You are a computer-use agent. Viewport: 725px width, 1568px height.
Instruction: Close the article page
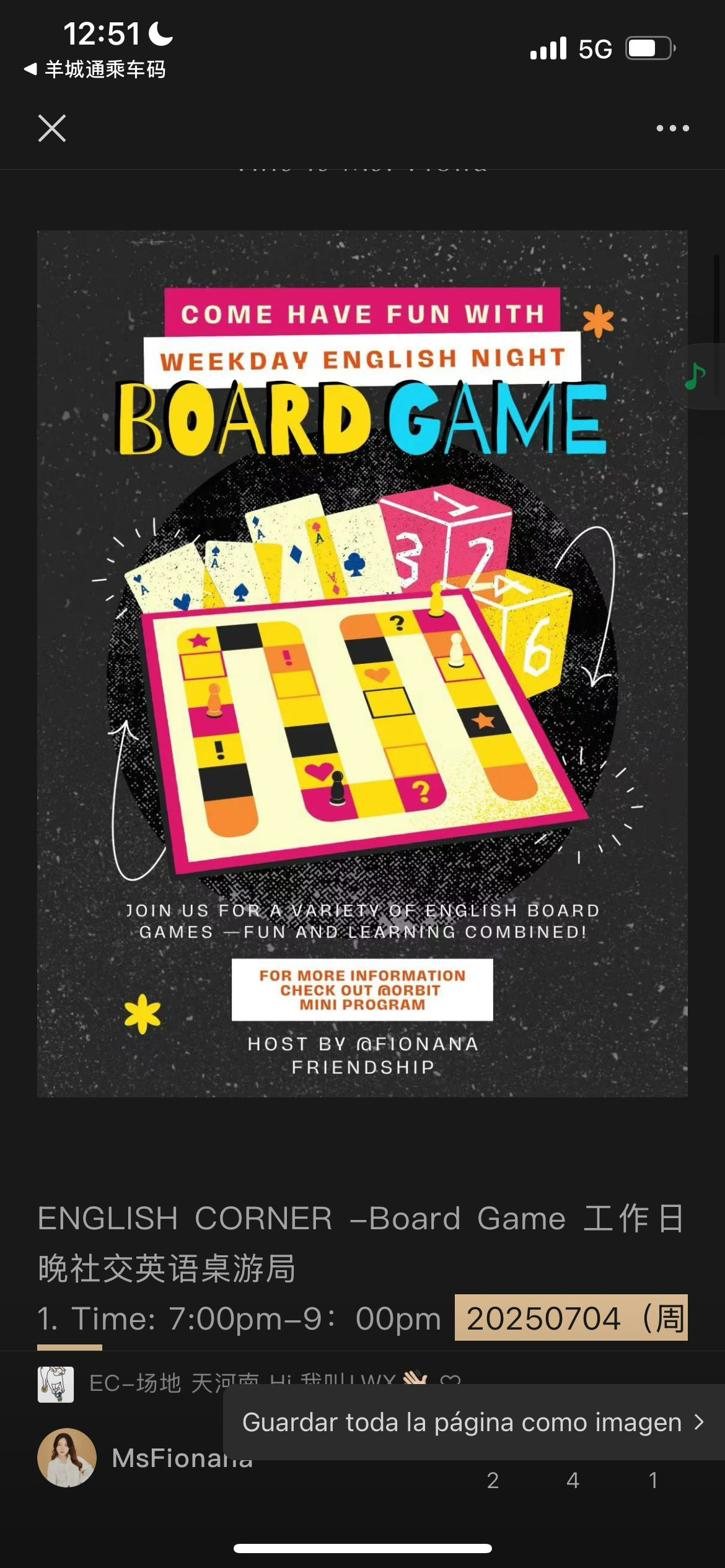coord(52,128)
